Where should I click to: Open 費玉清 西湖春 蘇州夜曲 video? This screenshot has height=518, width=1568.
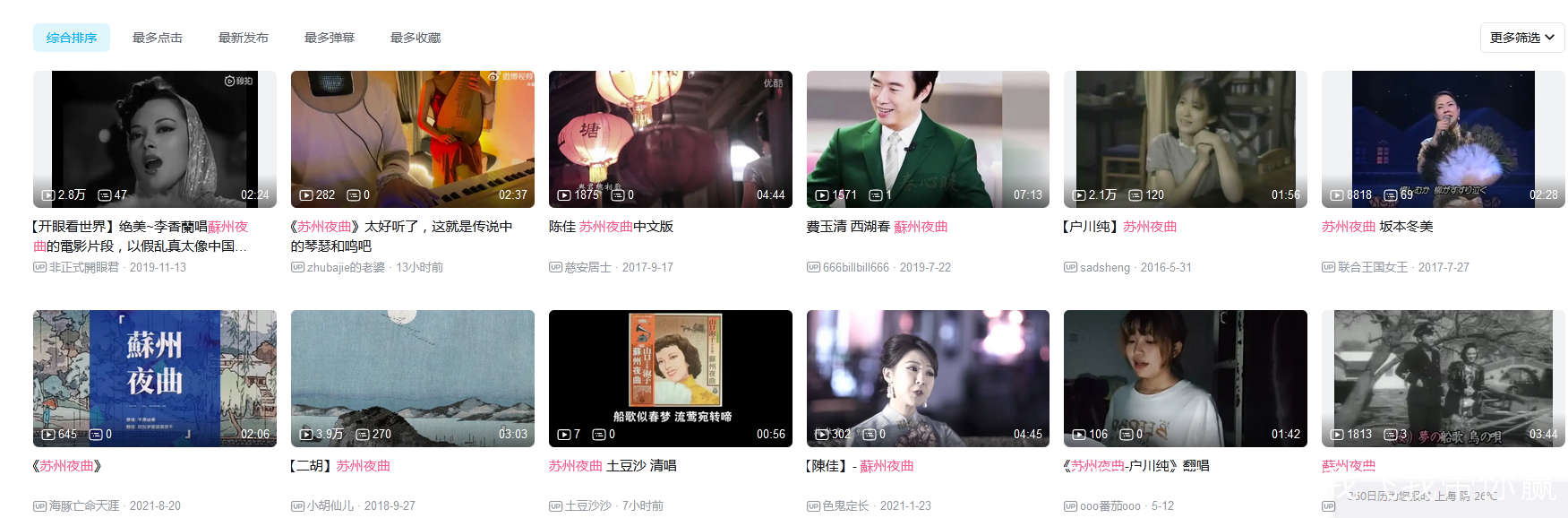(x=928, y=139)
